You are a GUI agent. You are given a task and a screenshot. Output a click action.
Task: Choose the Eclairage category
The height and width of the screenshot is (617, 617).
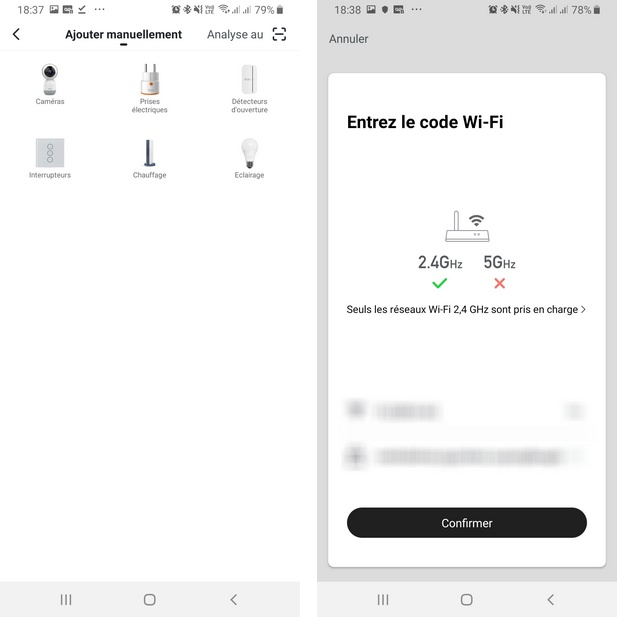pos(249,158)
